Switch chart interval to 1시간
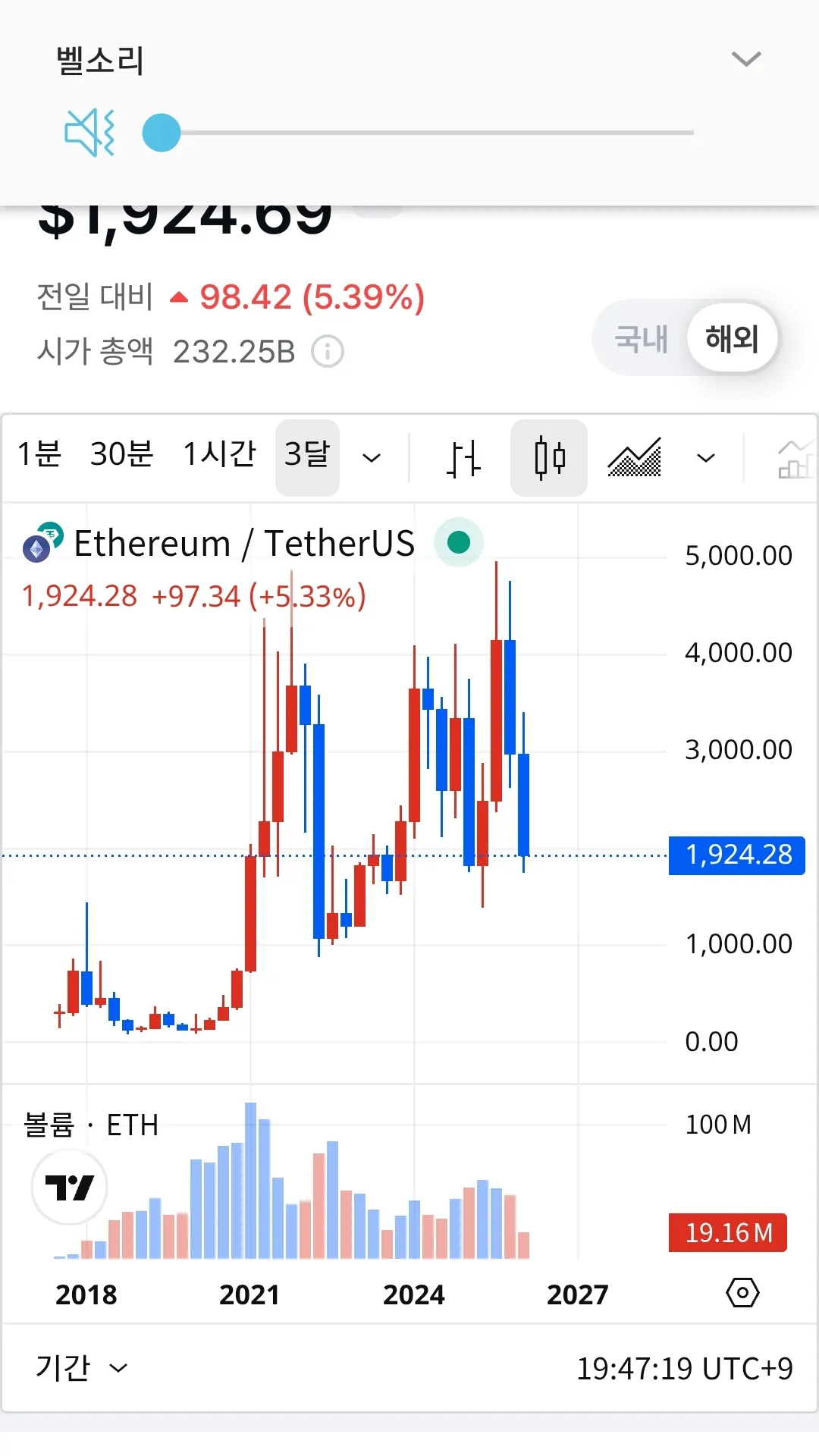 pyautogui.click(x=220, y=455)
